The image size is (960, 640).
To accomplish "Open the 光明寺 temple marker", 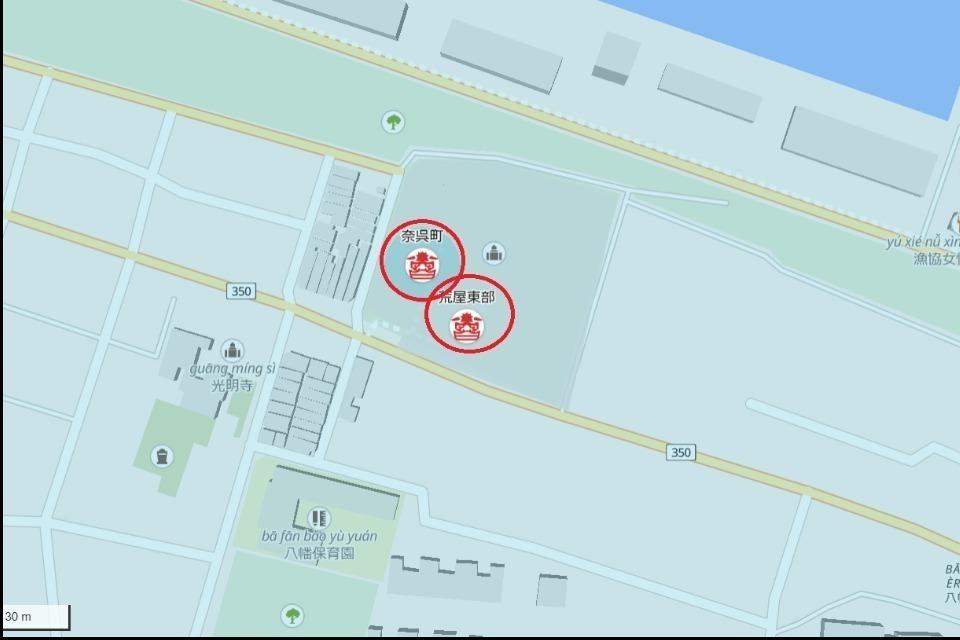I will (x=233, y=350).
